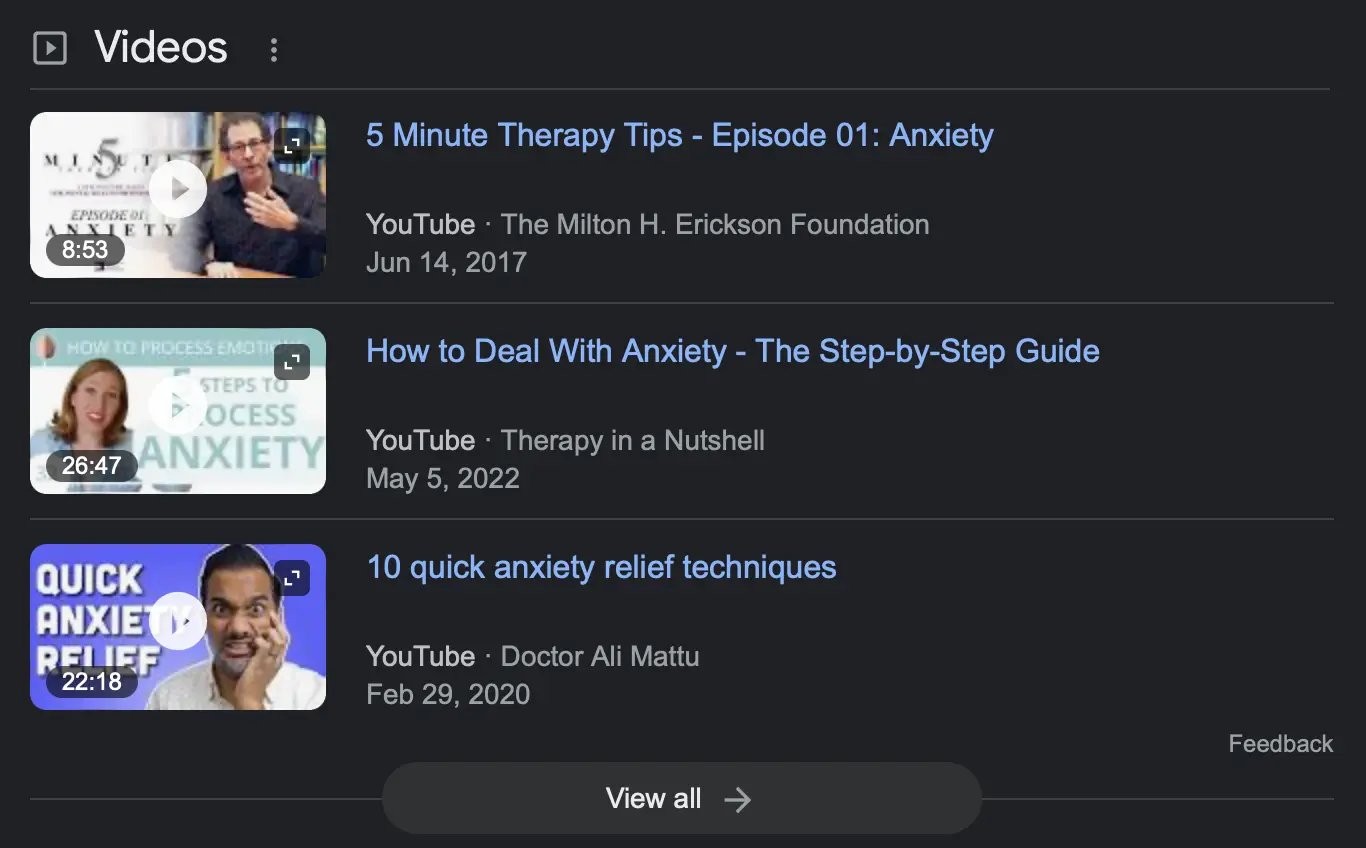The image size is (1366, 848).
Task: Send Feedback on video results
Action: [x=1280, y=744]
